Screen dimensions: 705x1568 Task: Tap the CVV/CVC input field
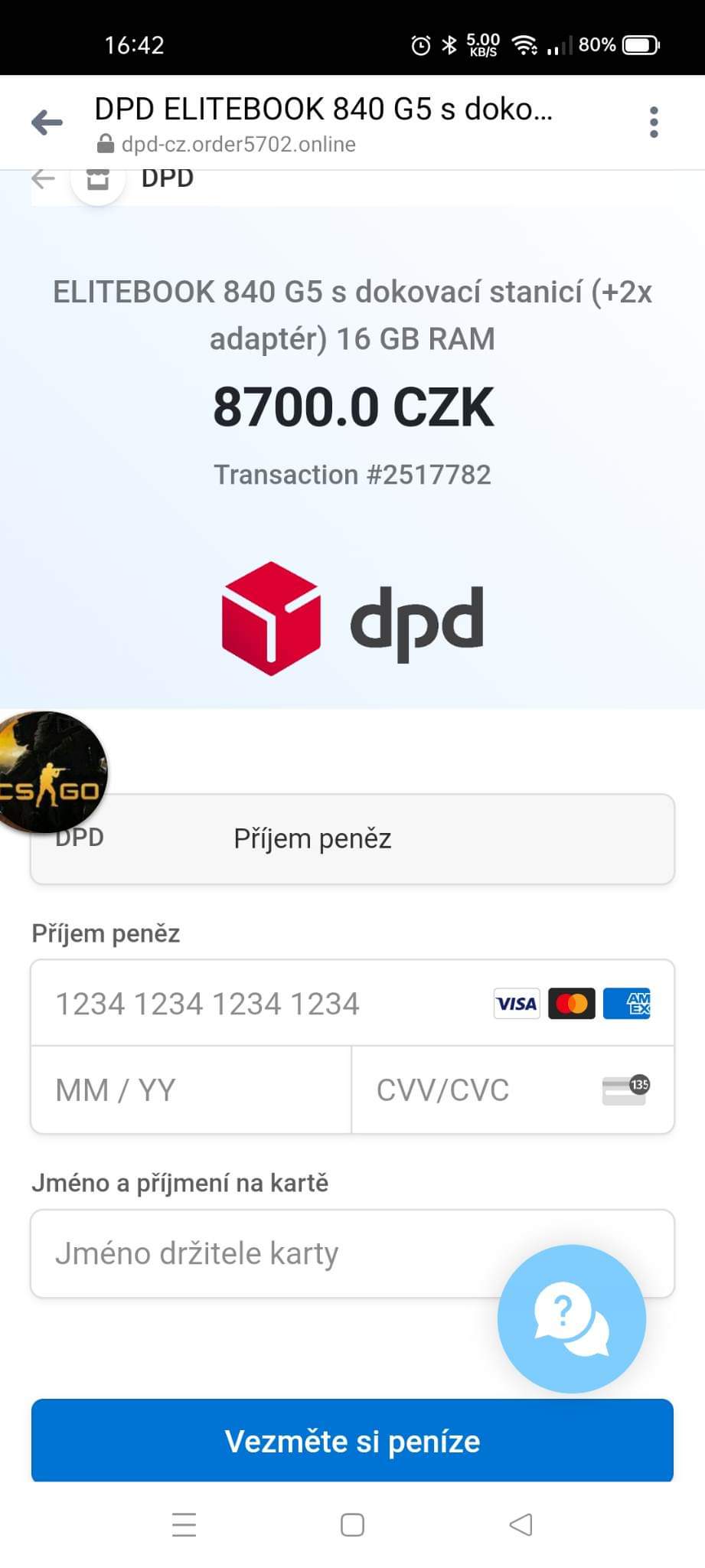tap(482, 1090)
